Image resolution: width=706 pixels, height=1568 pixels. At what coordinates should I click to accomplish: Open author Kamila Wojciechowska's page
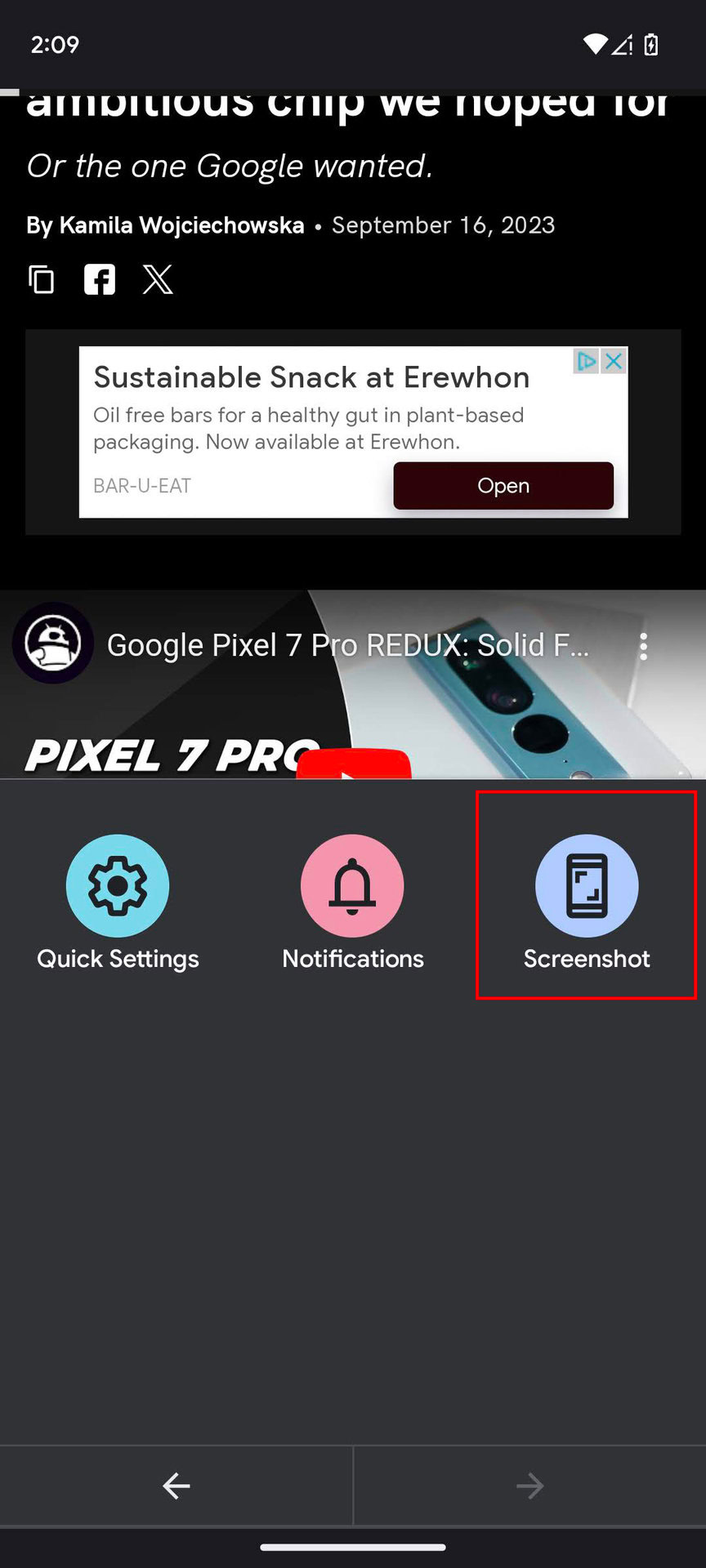click(x=181, y=225)
